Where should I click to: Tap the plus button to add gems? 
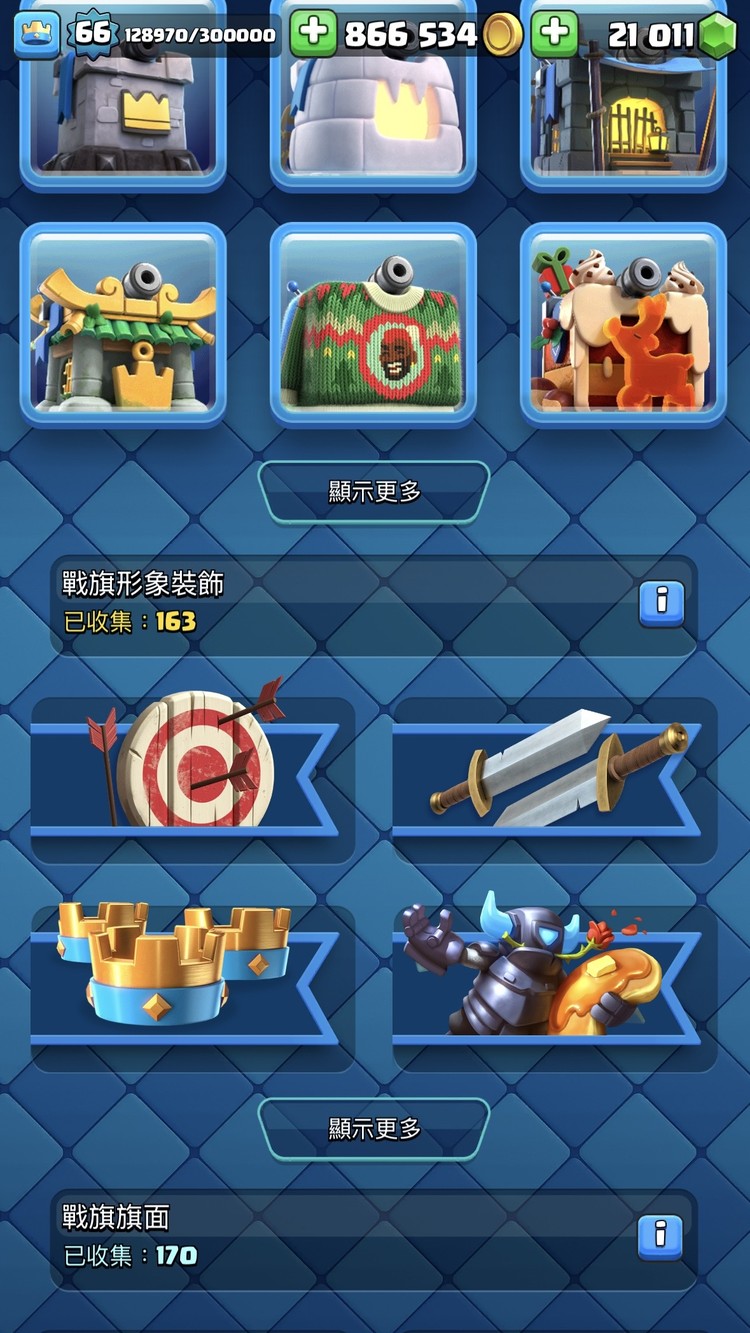[x=554, y=35]
